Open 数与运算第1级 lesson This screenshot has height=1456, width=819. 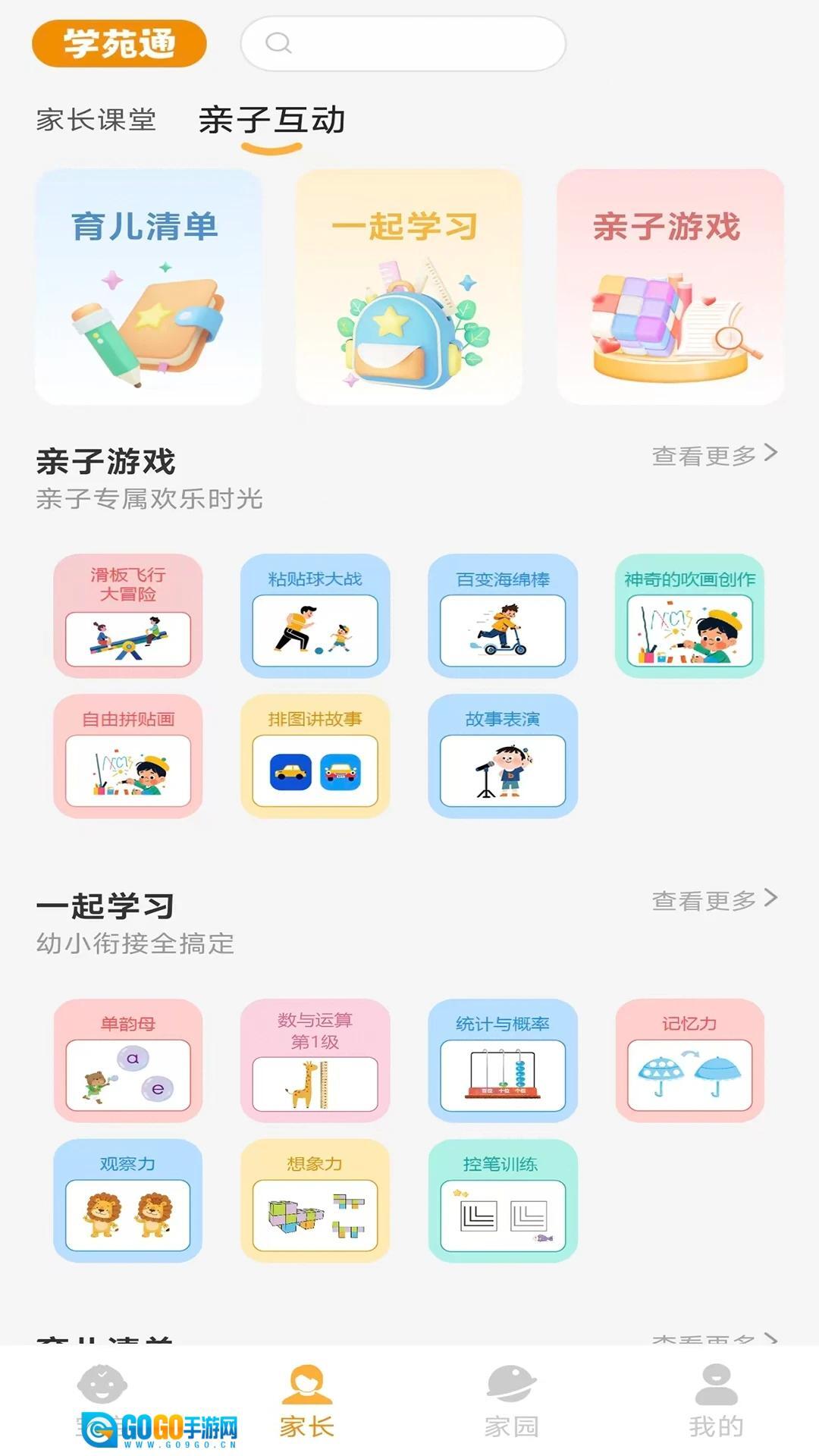(x=315, y=1061)
